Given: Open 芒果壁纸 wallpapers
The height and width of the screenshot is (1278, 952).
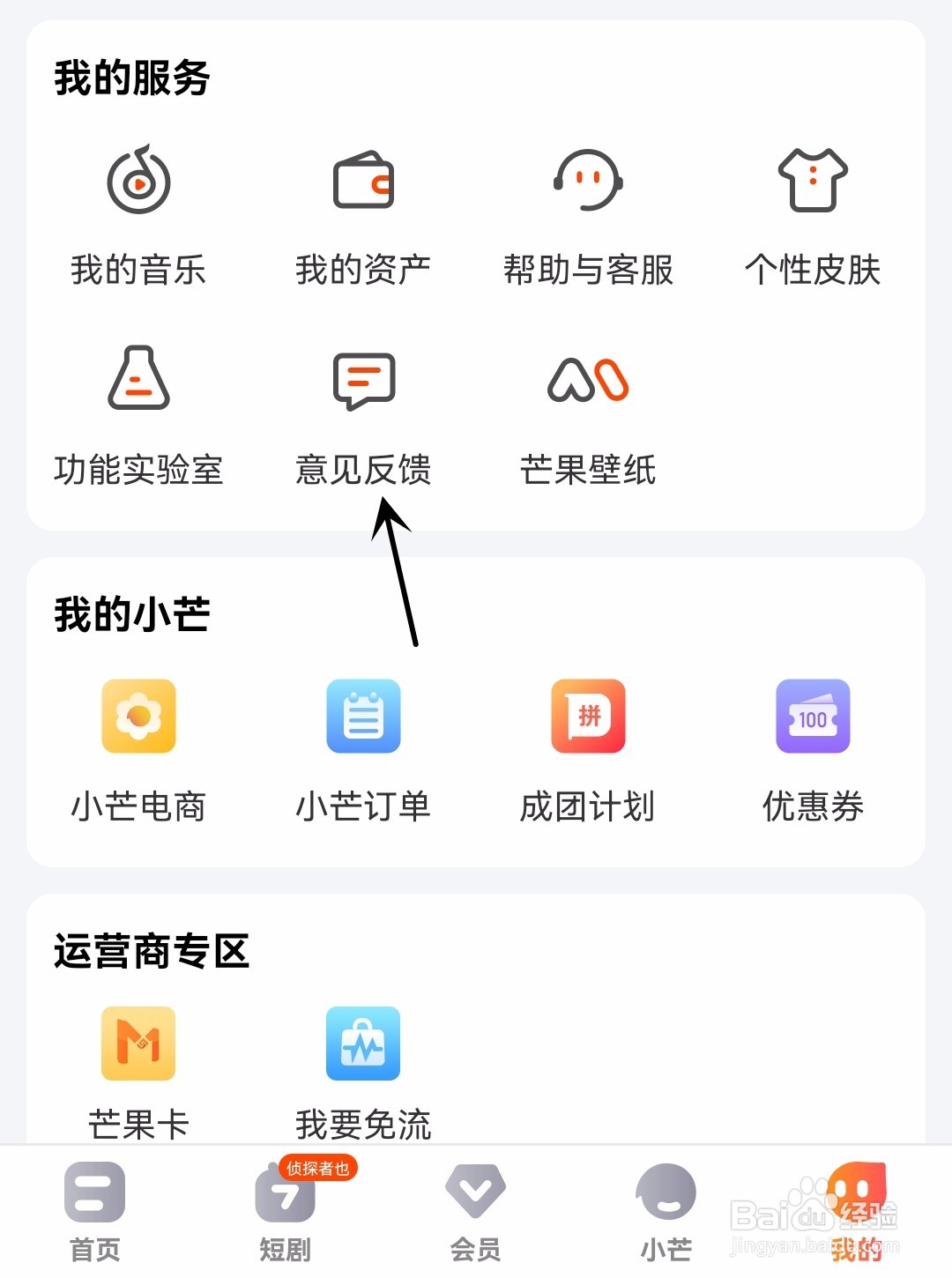Looking at the screenshot, I should coord(588,416).
